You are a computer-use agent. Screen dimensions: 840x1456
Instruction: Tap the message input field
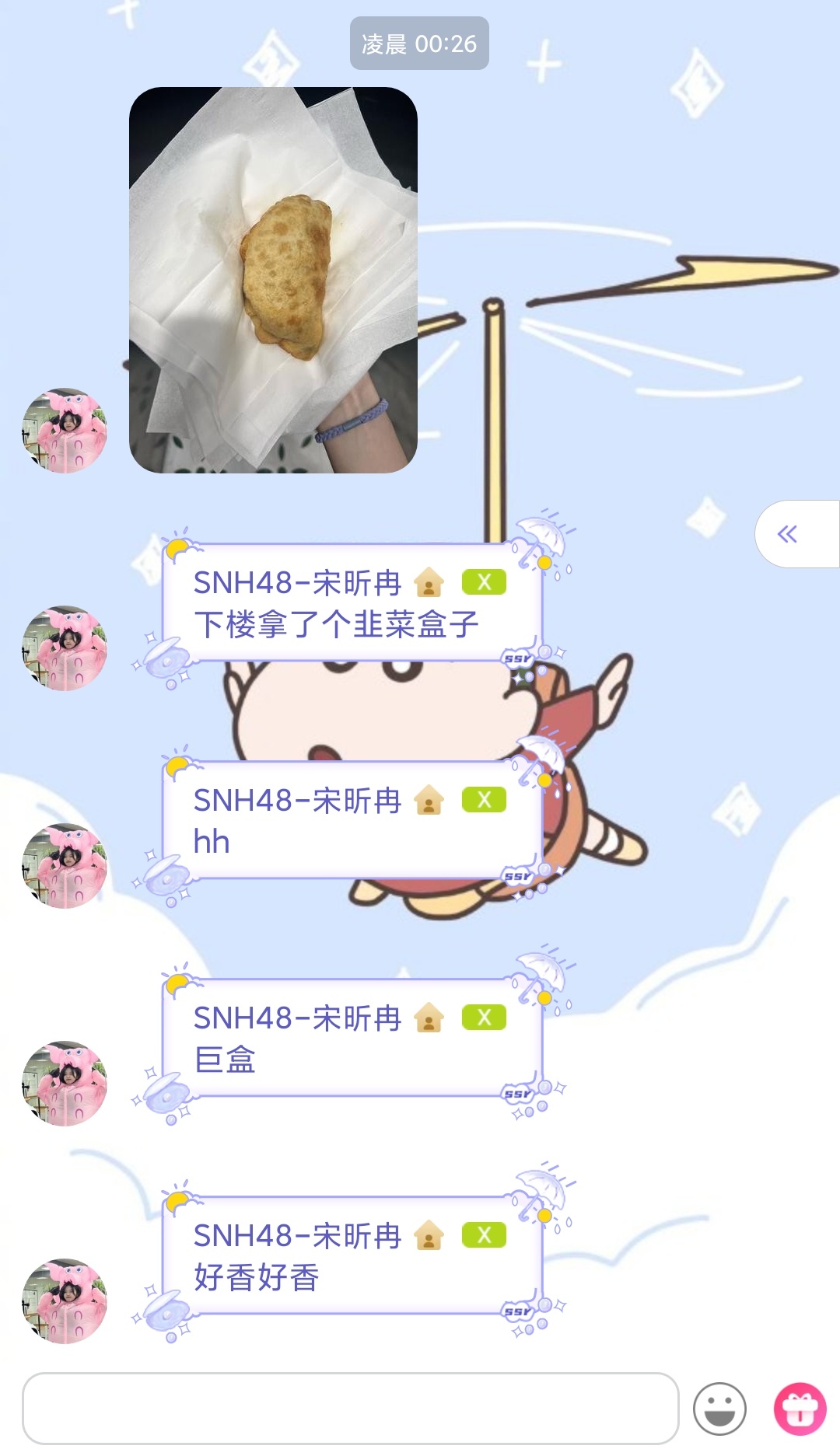click(x=350, y=1408)
